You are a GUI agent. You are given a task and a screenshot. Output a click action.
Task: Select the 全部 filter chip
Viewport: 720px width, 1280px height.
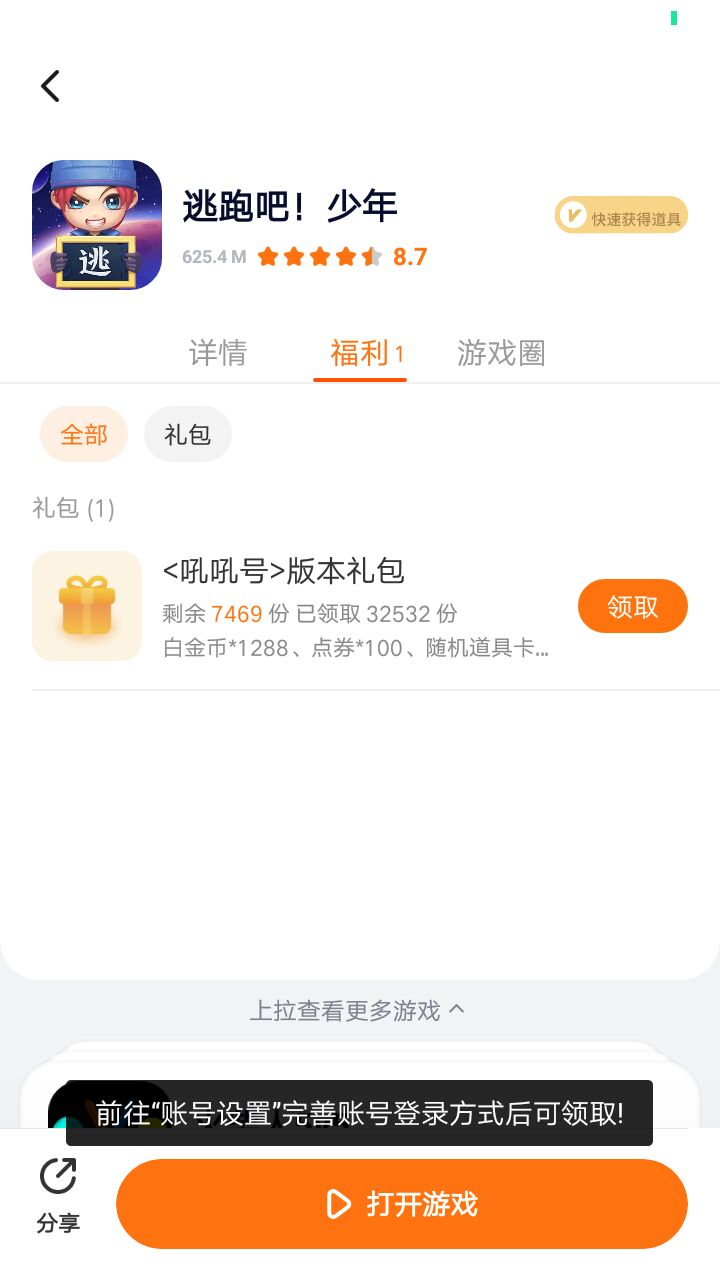point(84,434)
